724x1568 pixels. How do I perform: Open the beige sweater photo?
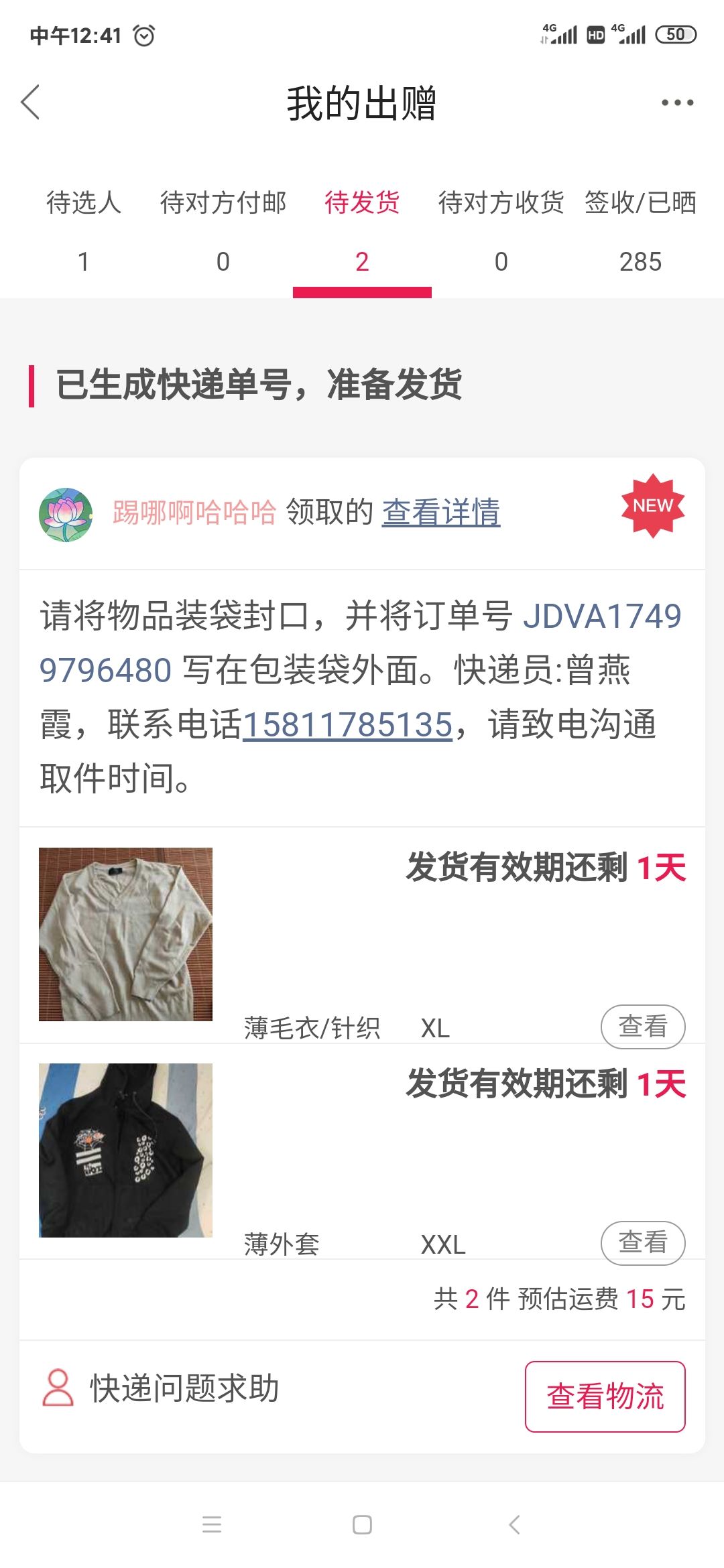click(x=125, y=934)
